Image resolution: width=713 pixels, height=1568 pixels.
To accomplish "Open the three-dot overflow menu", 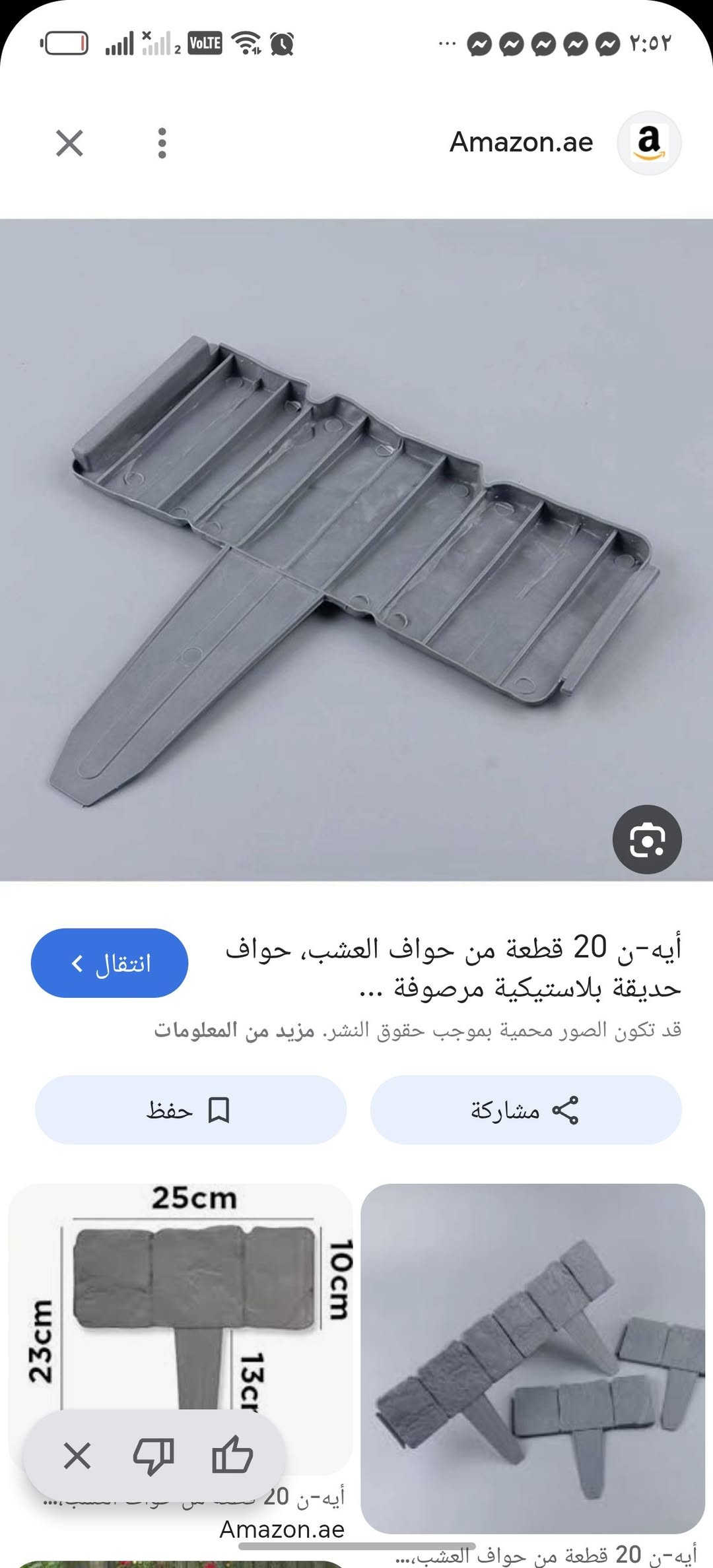I will [162, 143].
